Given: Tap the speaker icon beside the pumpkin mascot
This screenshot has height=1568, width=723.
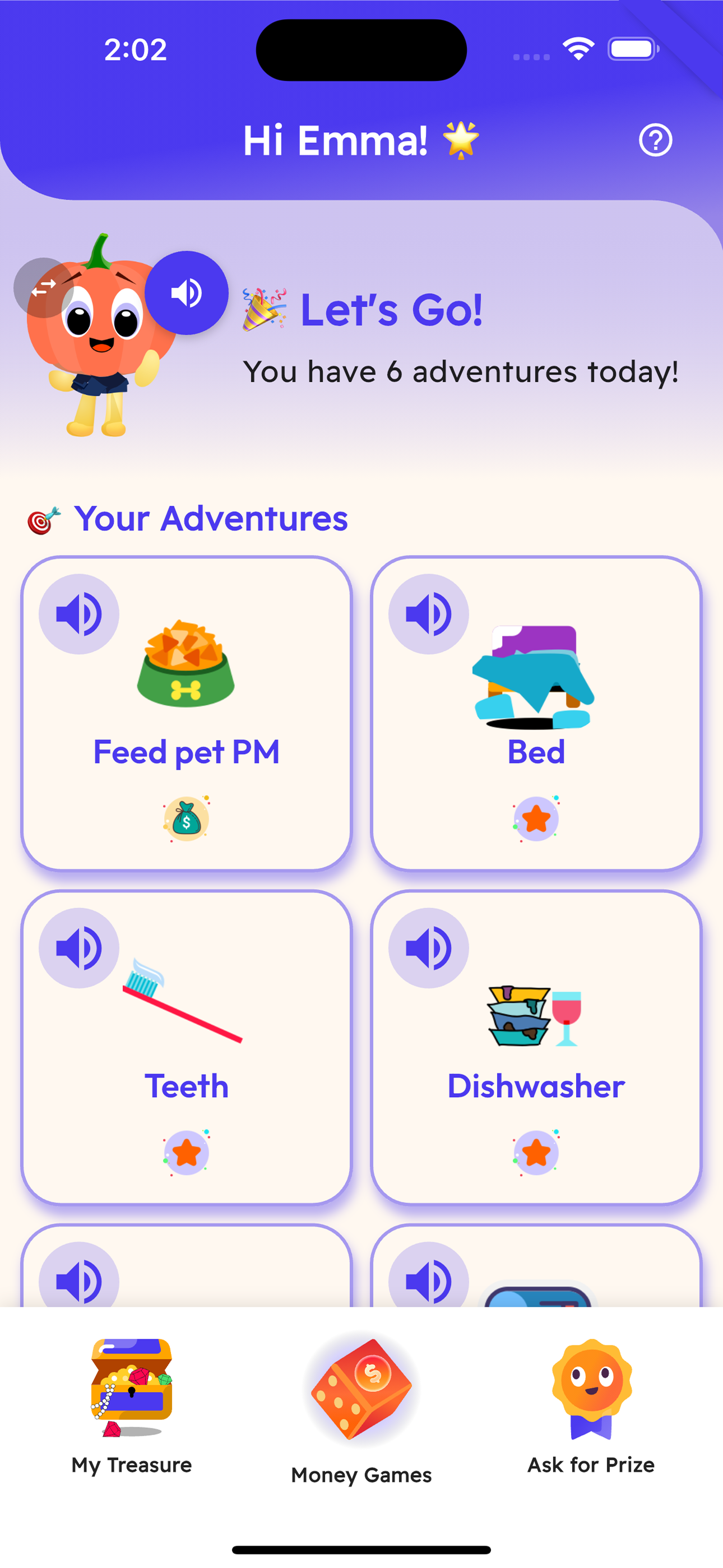Looking at the screenshot, I should pyautogui.click(x=186, y=292).
